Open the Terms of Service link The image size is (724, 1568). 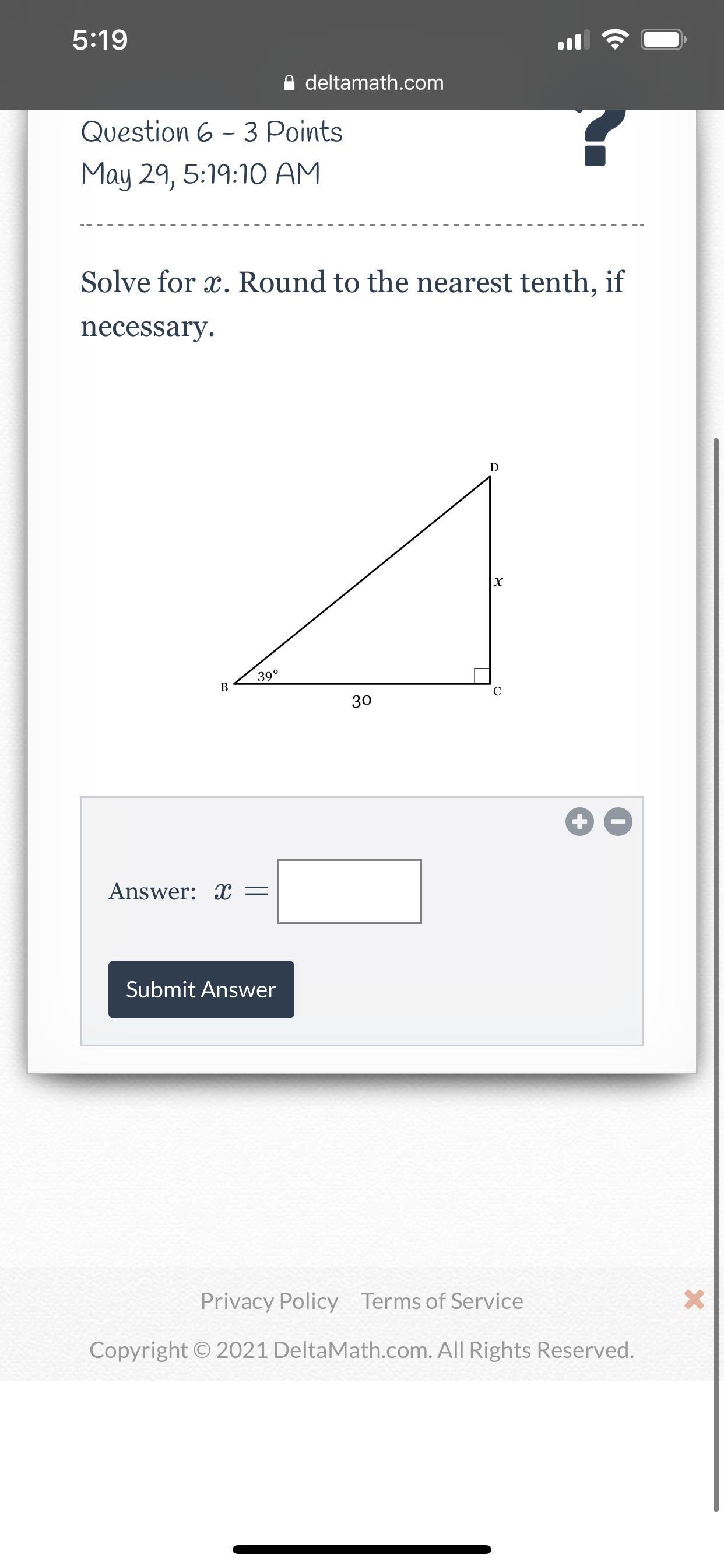coord(442,1301)
